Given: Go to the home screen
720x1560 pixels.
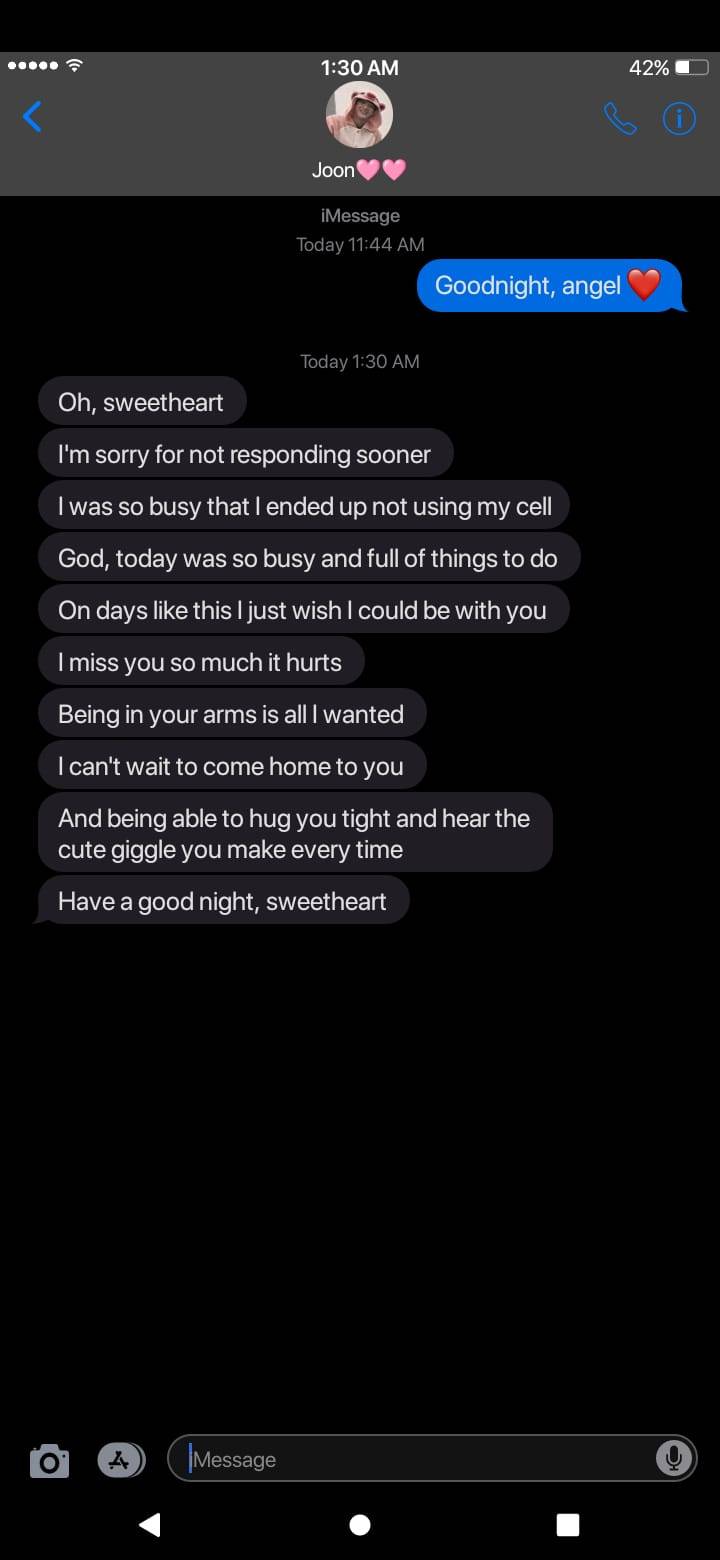Looking at the screenshot, I should pyautogui.click(x=360, y=1524).
